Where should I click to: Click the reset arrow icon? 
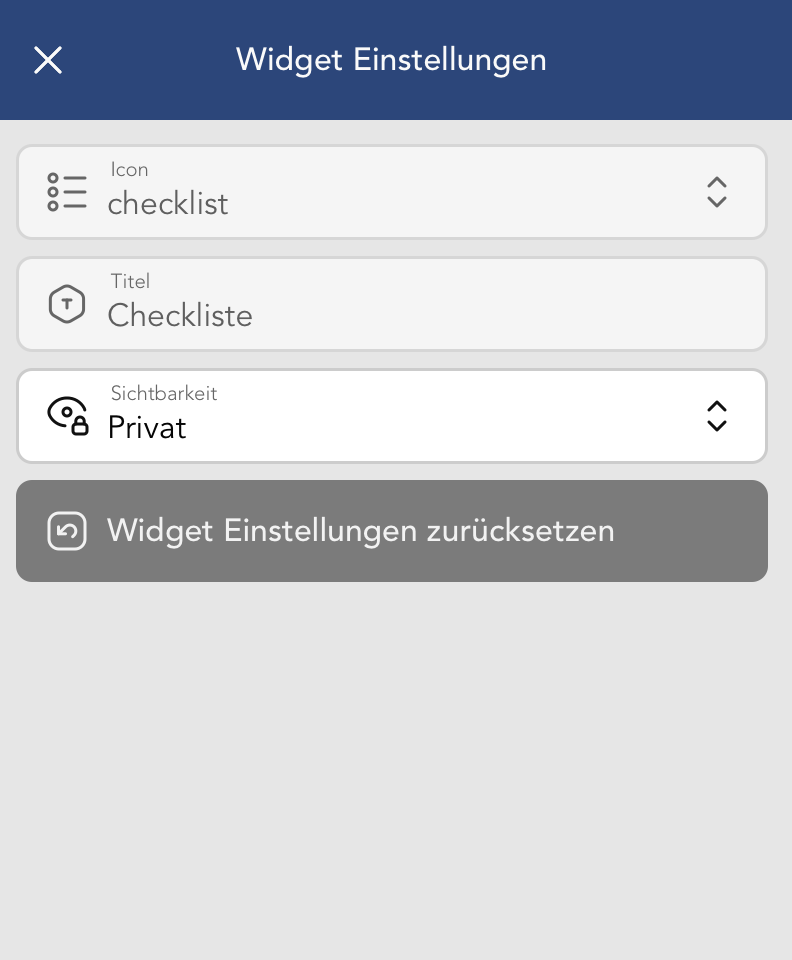(67, 531)
